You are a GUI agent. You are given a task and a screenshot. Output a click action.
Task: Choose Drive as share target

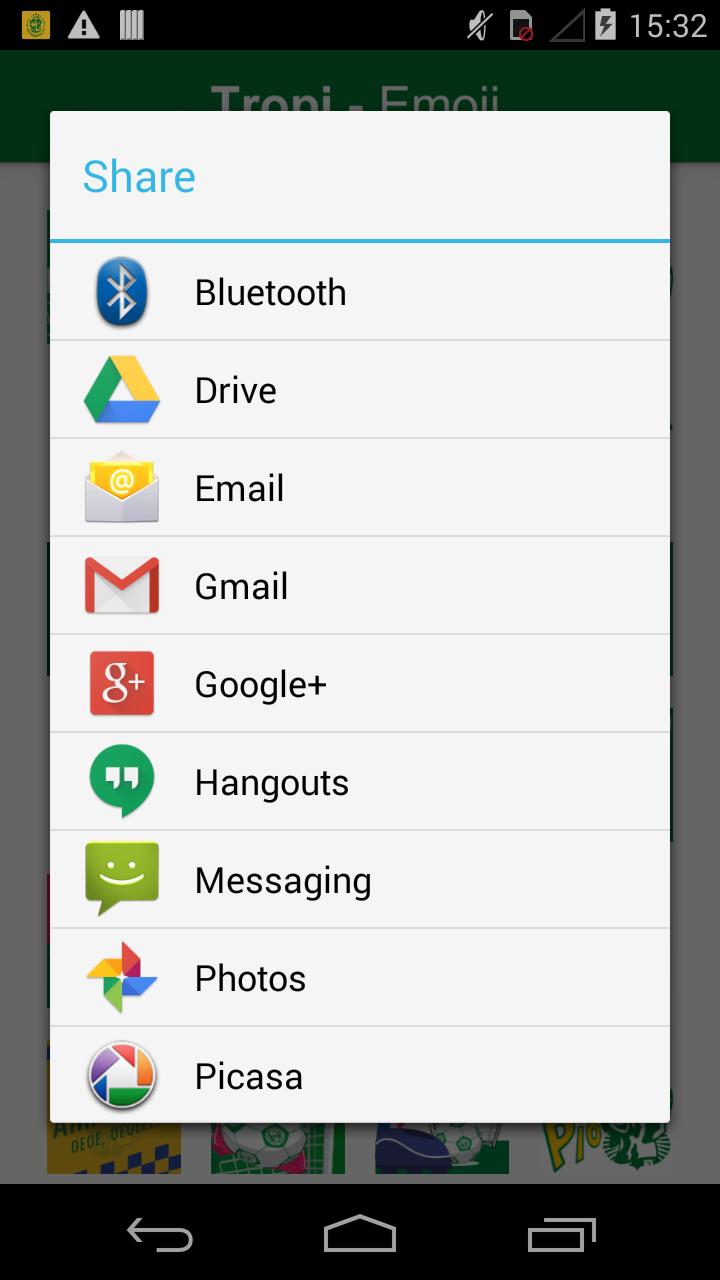pyautogui.click(x=360, y=390)
